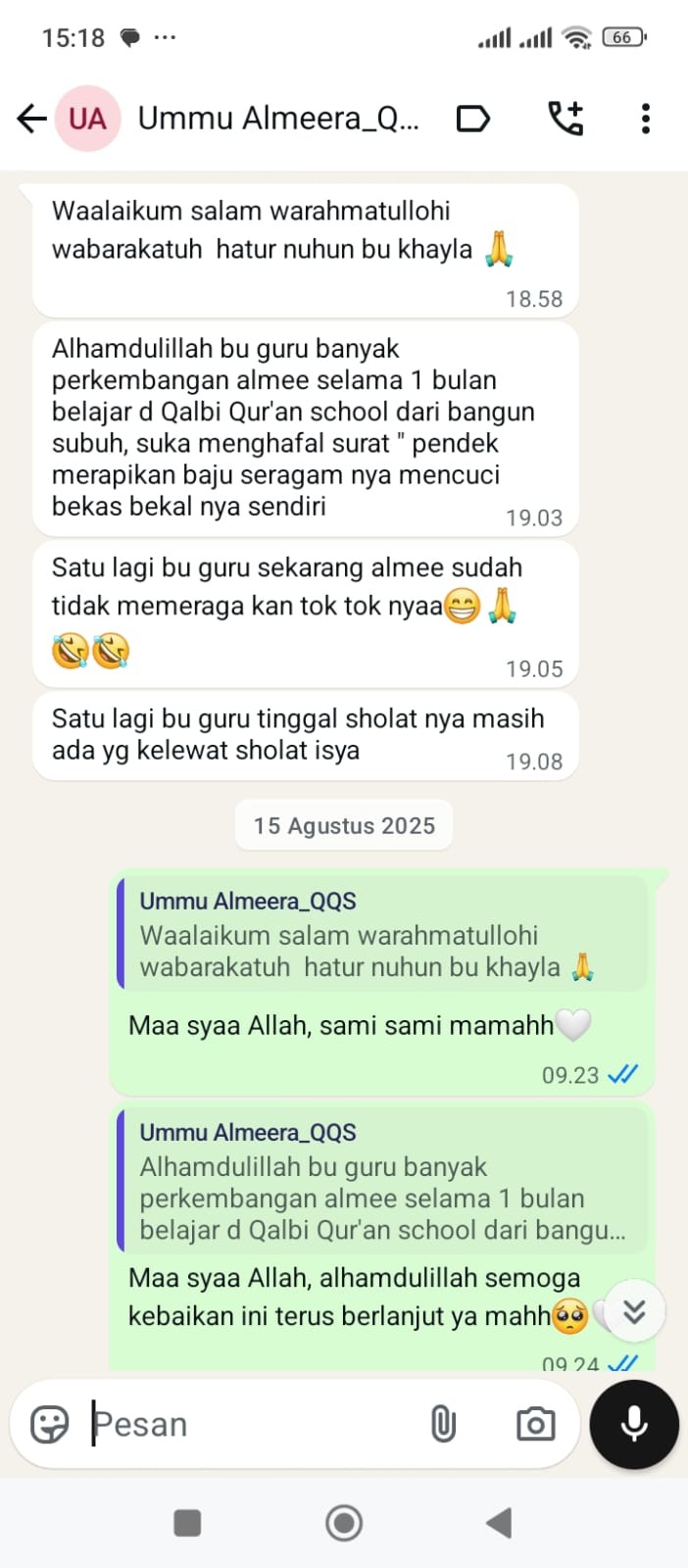Start a call with Ummu Almeera

tap(565, 119)
